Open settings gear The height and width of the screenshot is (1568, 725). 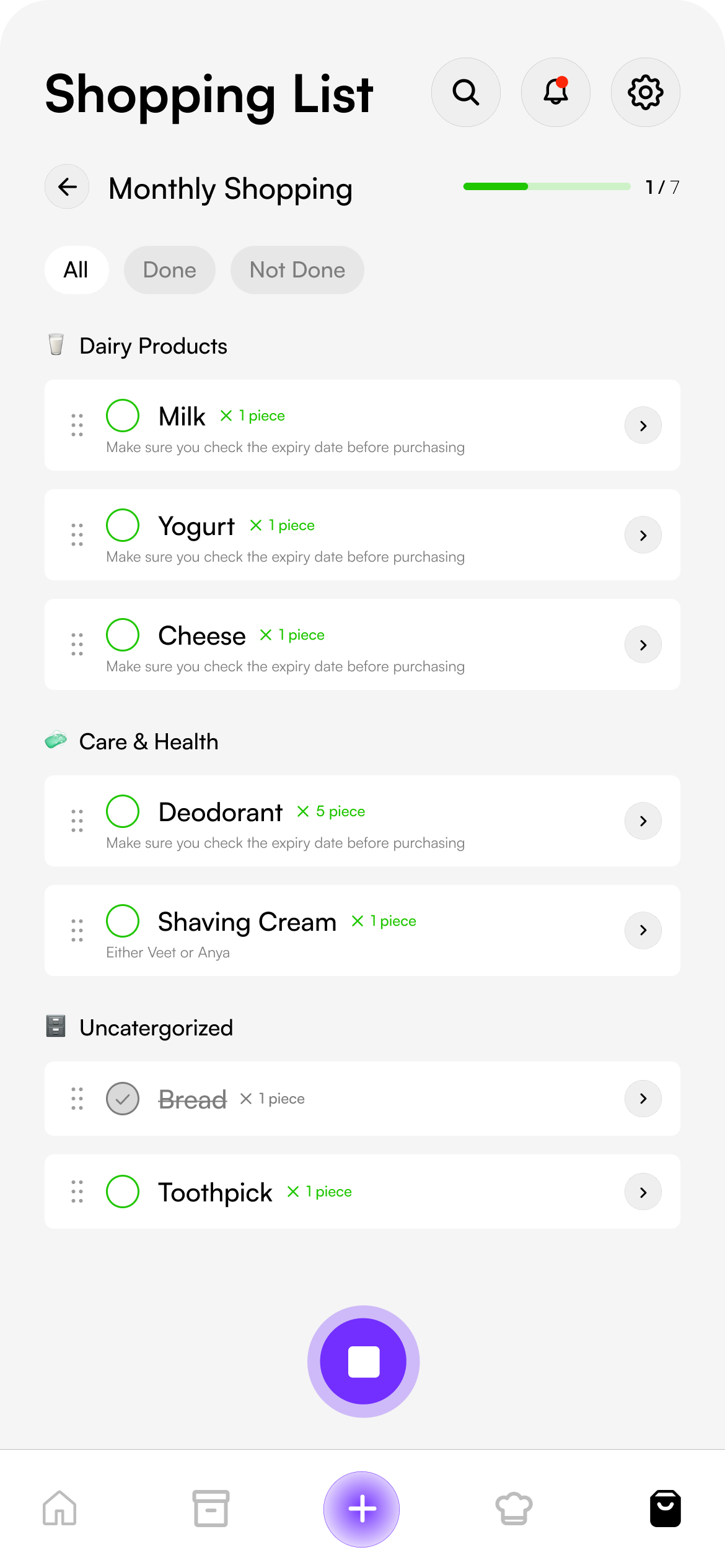click(646, 92)
